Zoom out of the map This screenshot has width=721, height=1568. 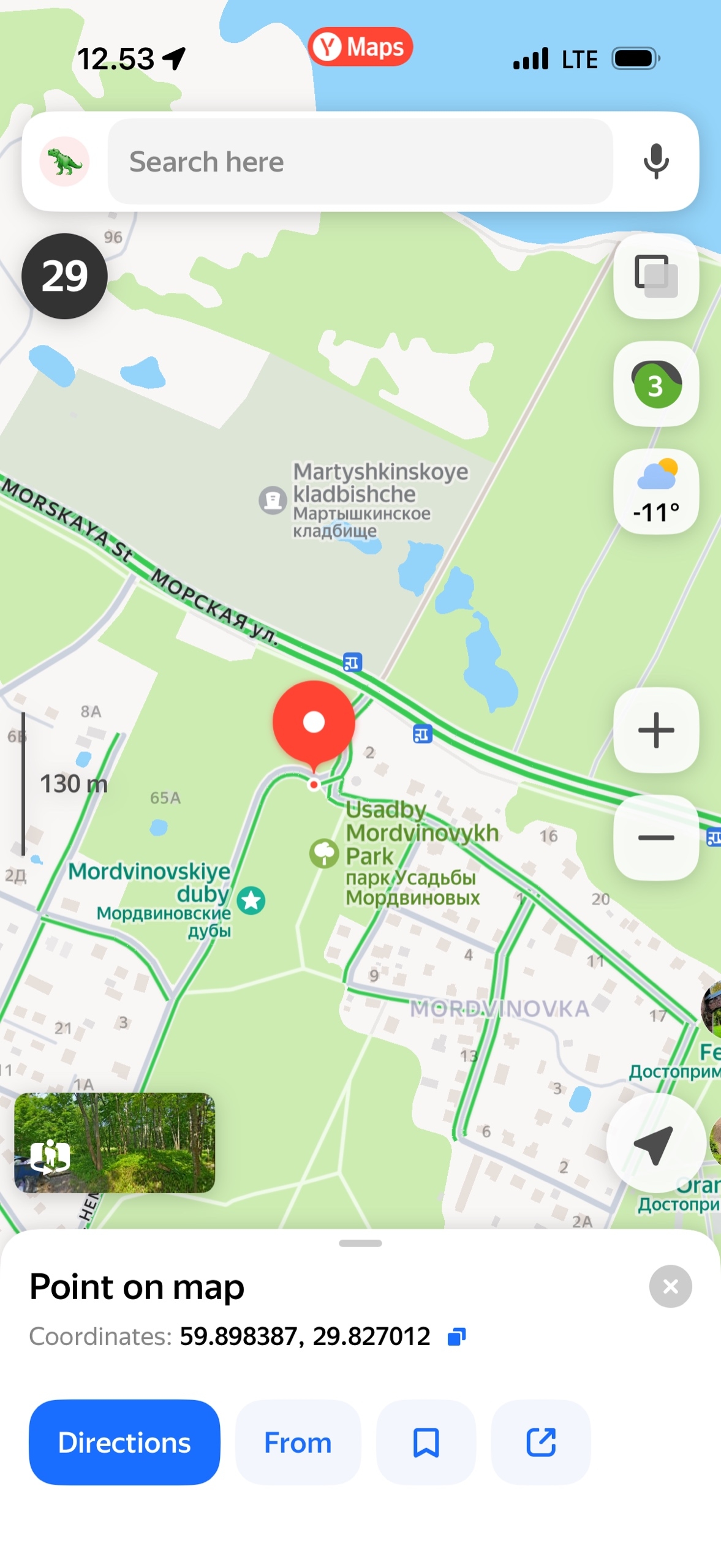click(x=655, y=837)
